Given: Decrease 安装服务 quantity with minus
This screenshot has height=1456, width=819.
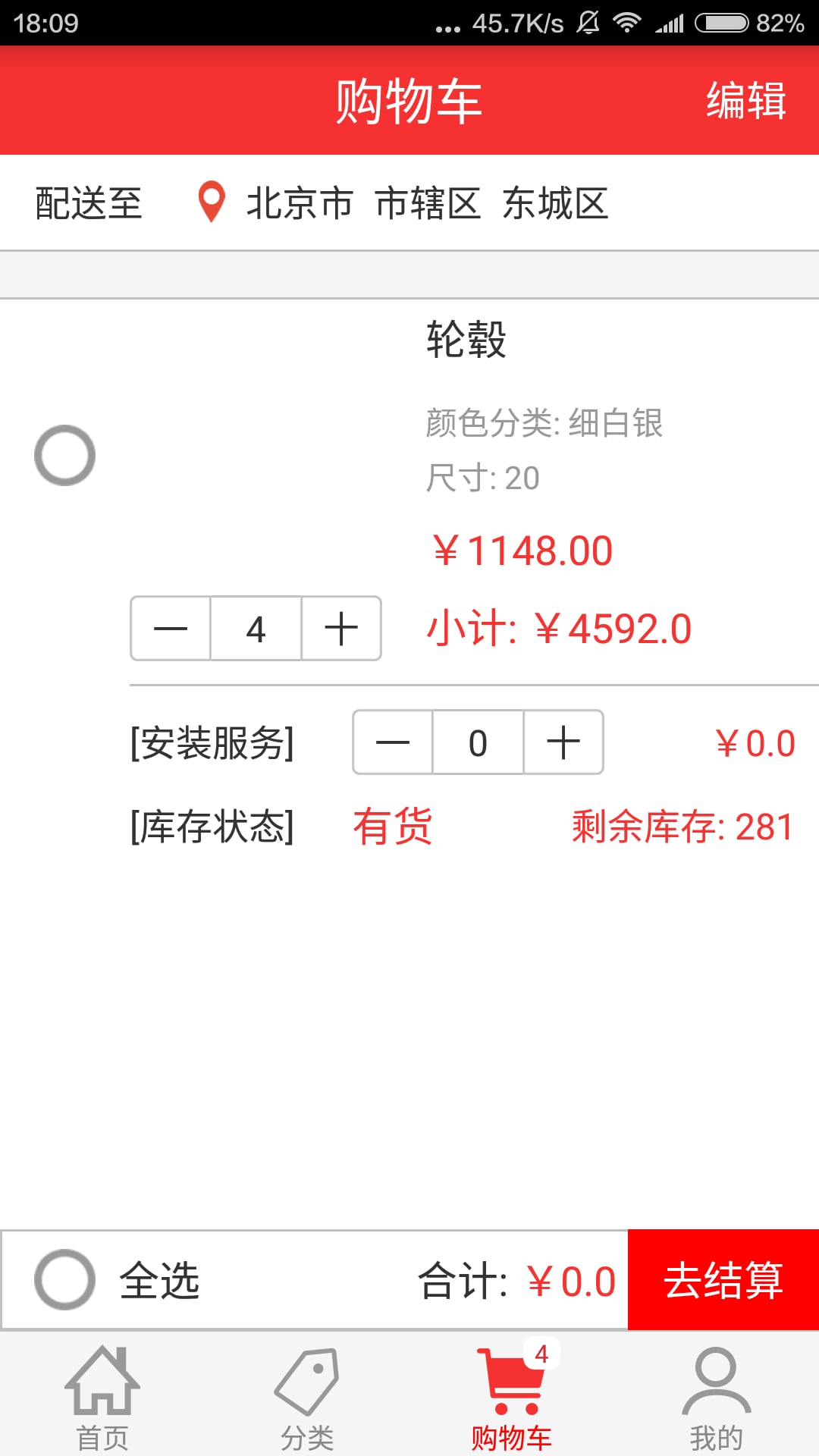Looking at the screenshot, I should (393, 742).
